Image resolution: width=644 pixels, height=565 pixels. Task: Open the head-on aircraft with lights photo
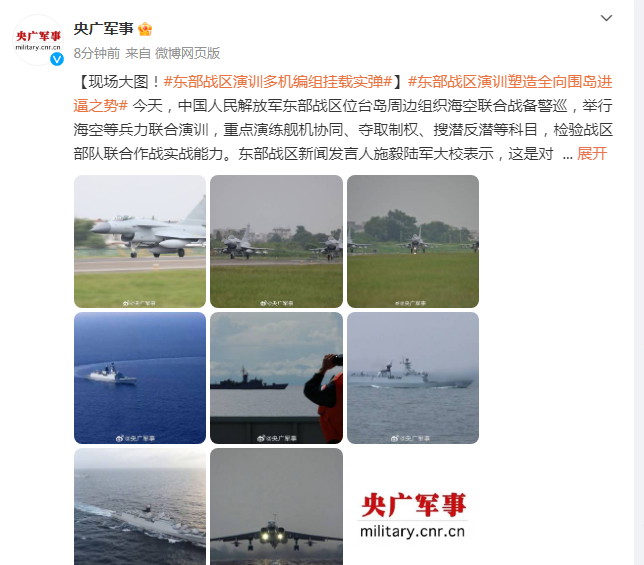[276, 507]
